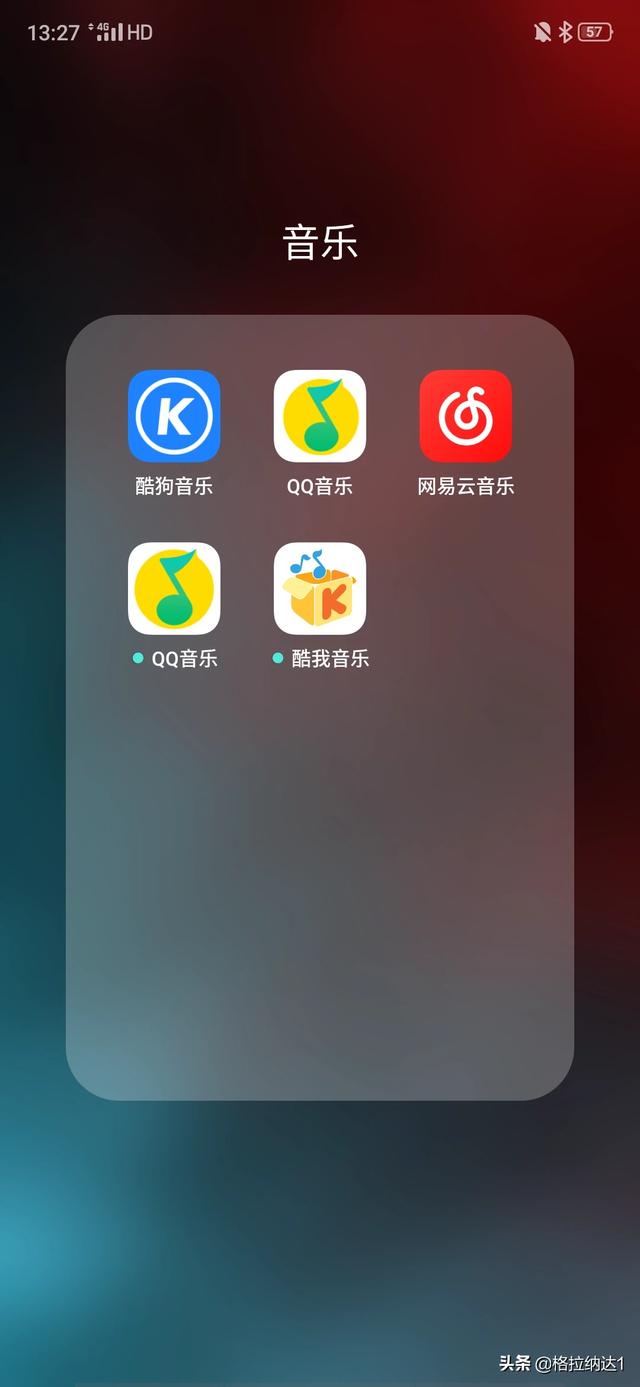The height and width of the screenshot is (1387, 640).
Task: Open the 酷我音乐 app
Action: pyautogui.click(x=320, y=588)
